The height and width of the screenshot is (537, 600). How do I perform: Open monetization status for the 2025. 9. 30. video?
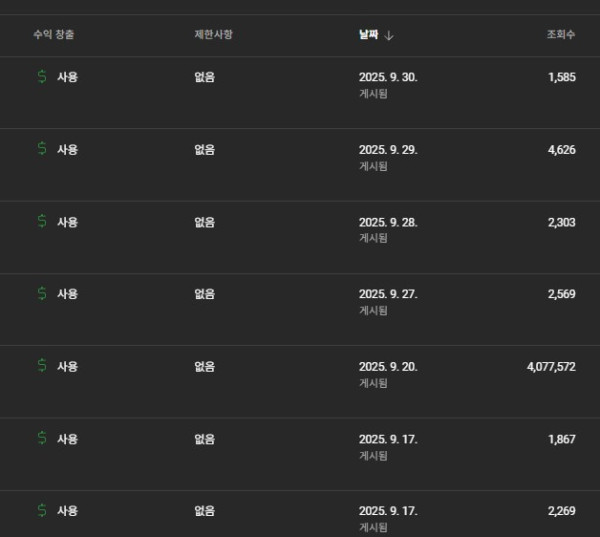(x=56, y=77)
